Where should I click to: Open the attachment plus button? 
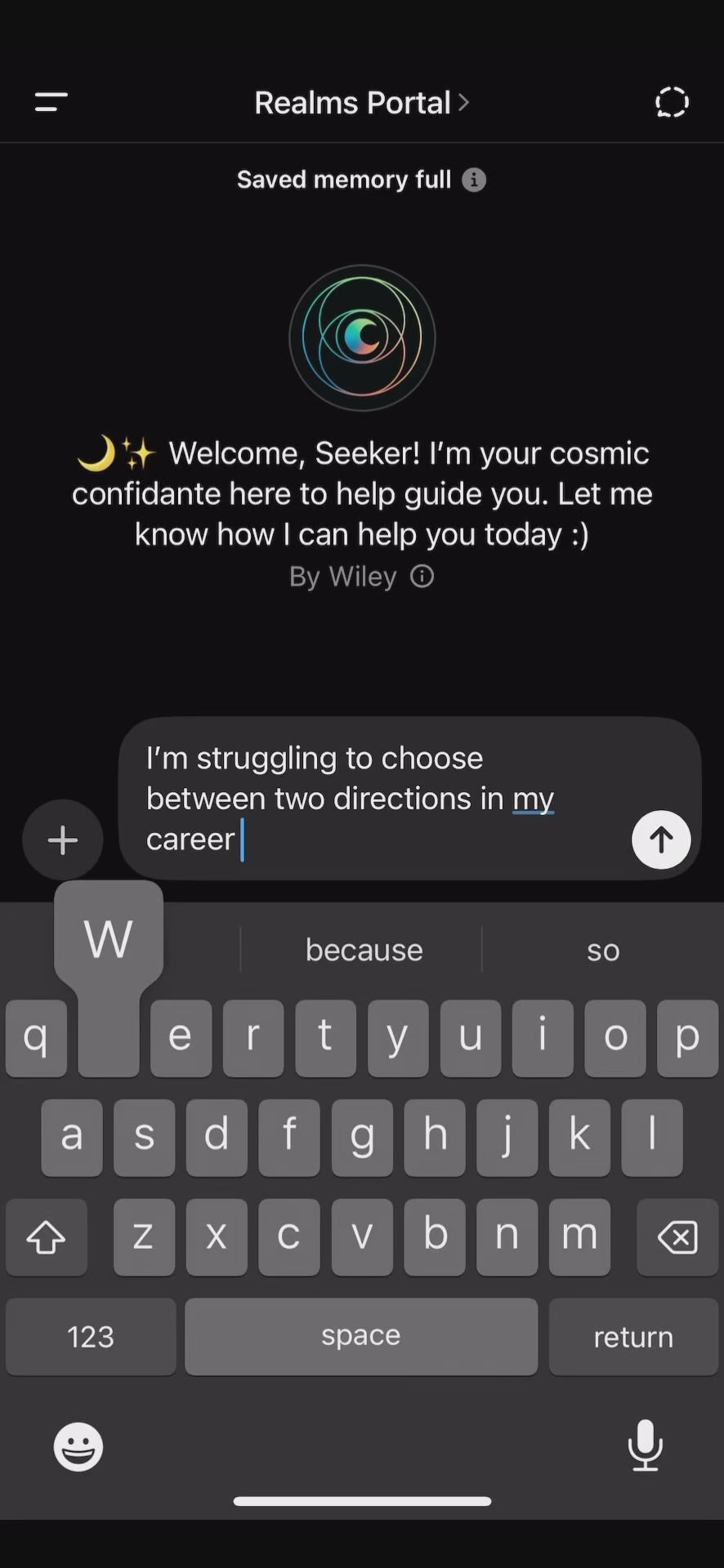click(63, 840)
